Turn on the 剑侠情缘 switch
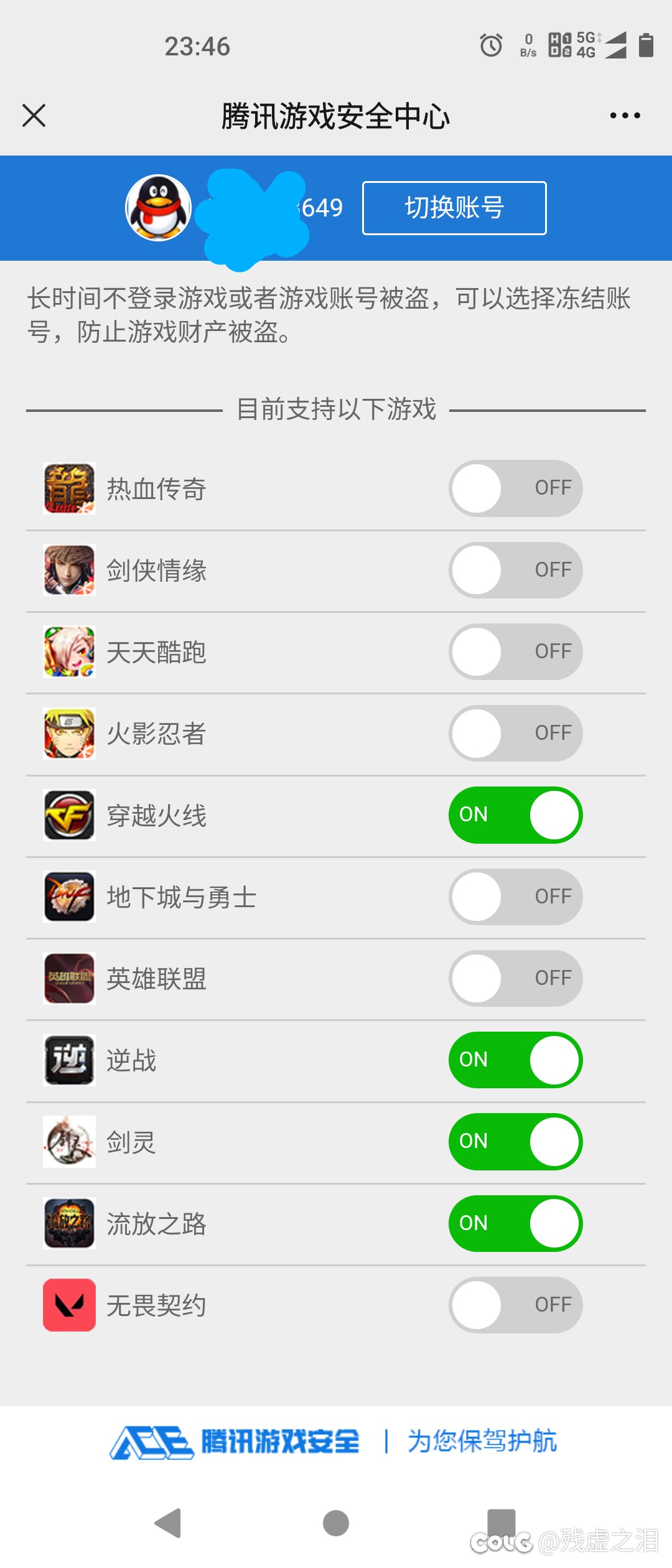The width and height of the screenshot is (672, 1568). pos(515,570)
